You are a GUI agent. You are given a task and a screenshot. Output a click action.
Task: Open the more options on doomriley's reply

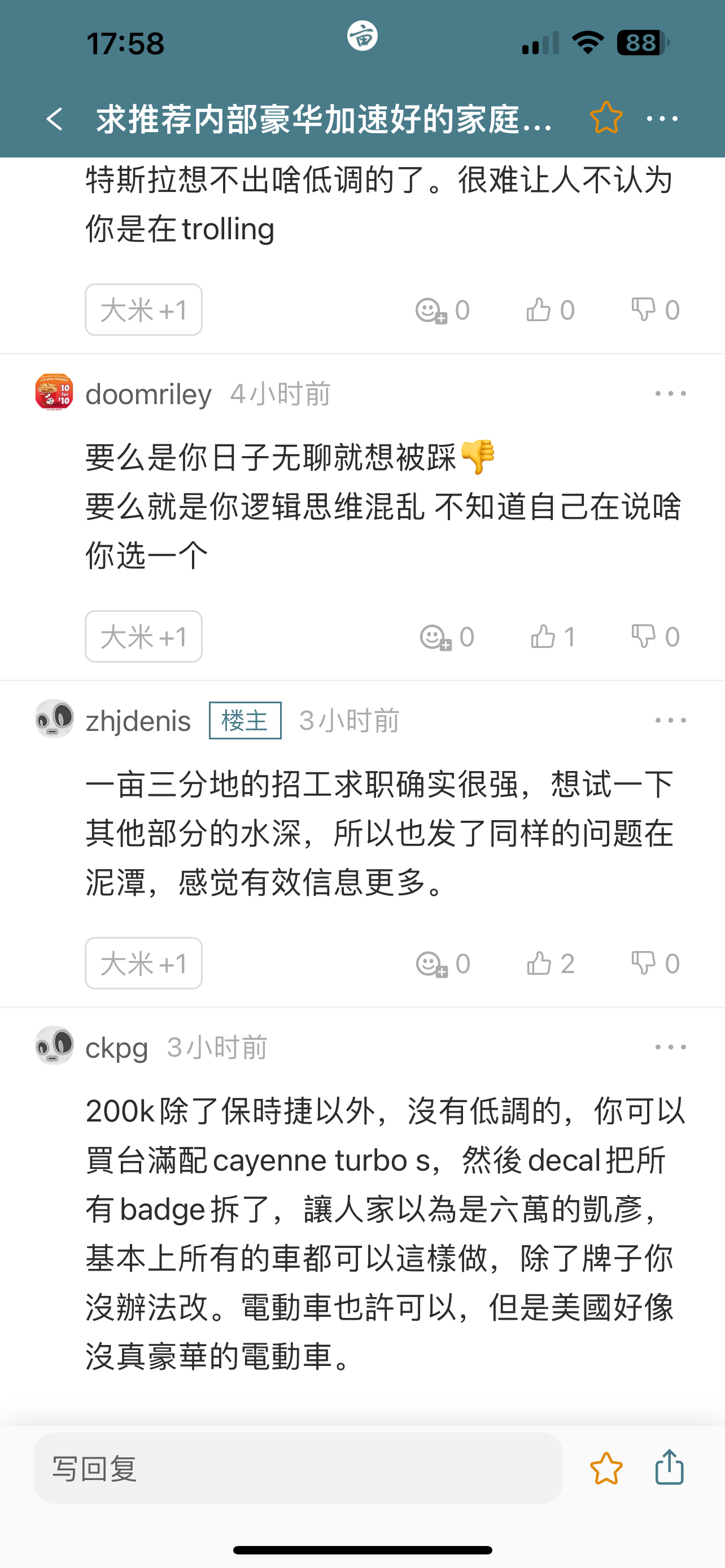pos(670,394)
